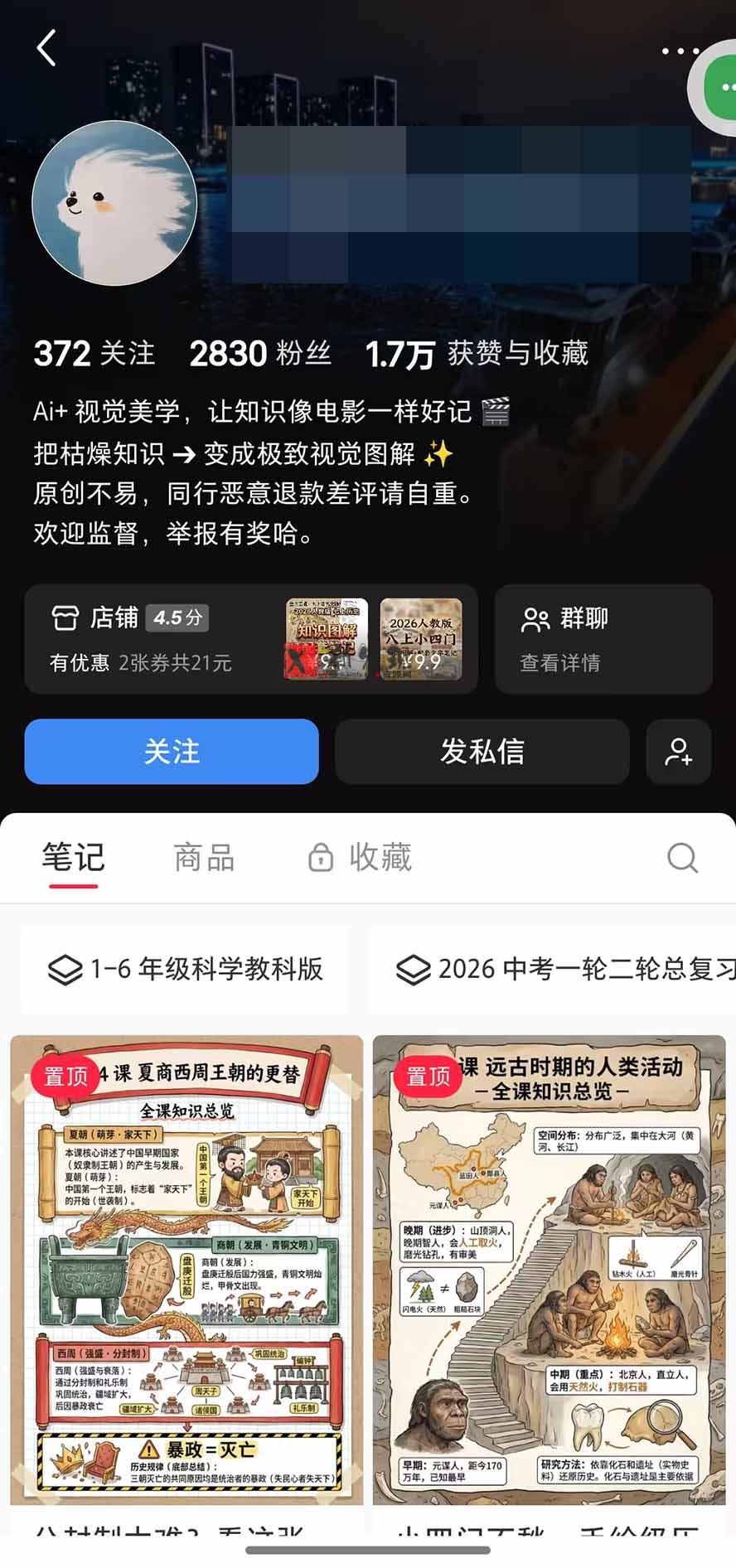Search this user's notes with magnifier icon
The width and height of the screenshot is (736, 1568).
[683, 858]
